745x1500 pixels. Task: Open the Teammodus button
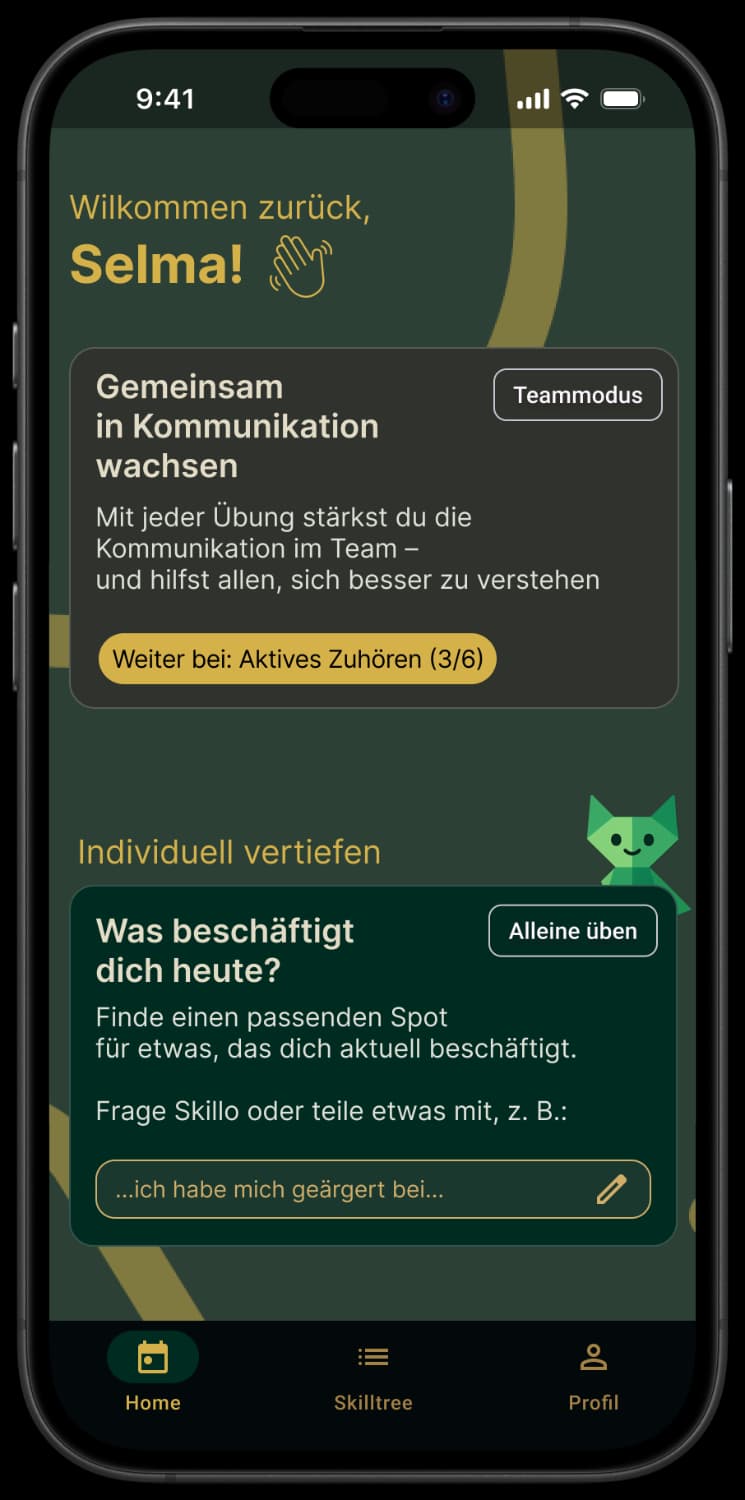[x=577, y=395]
